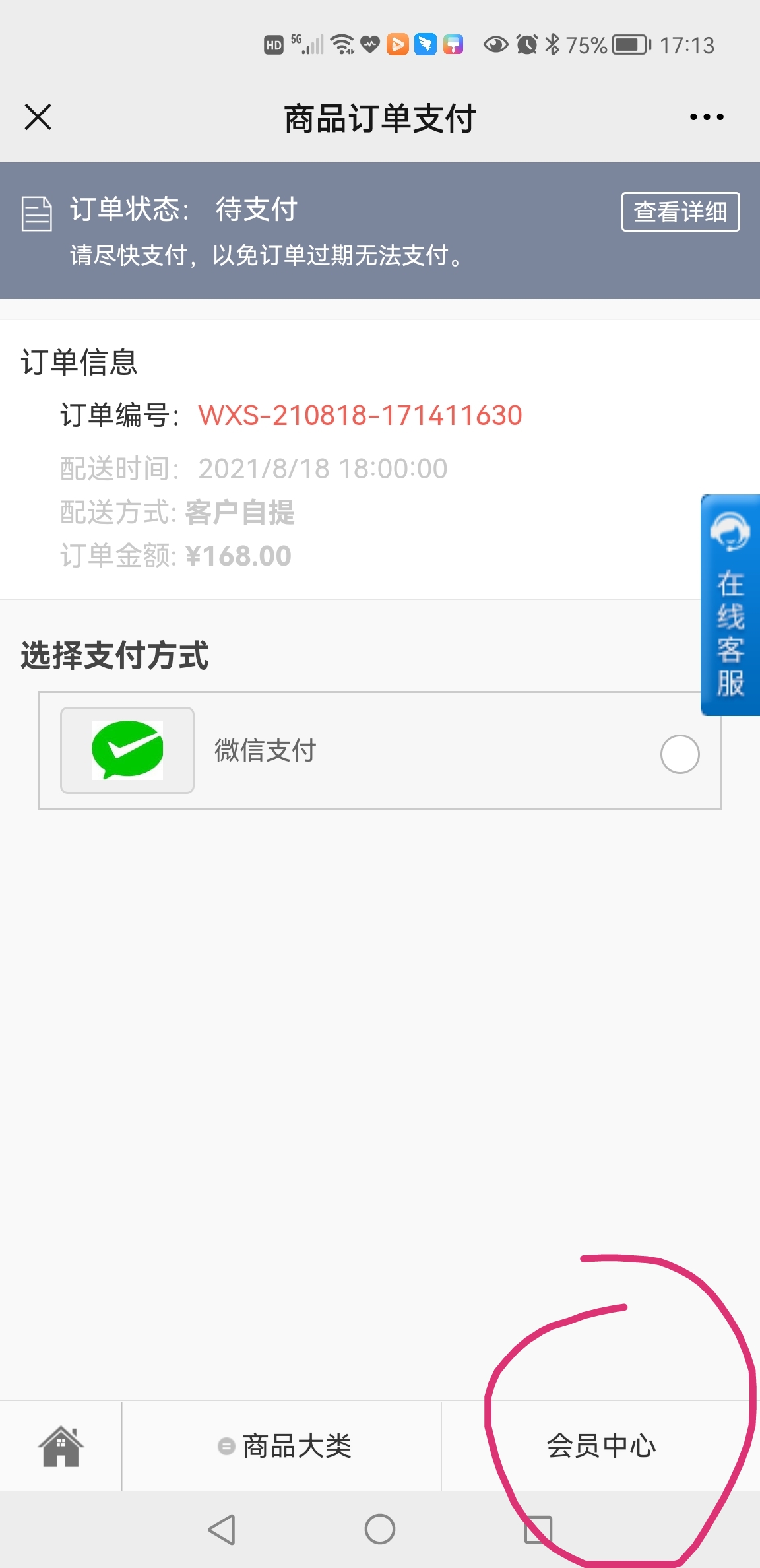The image size is (760, 1568).
Task: Close the order payment page
Action: click(38, 117)
